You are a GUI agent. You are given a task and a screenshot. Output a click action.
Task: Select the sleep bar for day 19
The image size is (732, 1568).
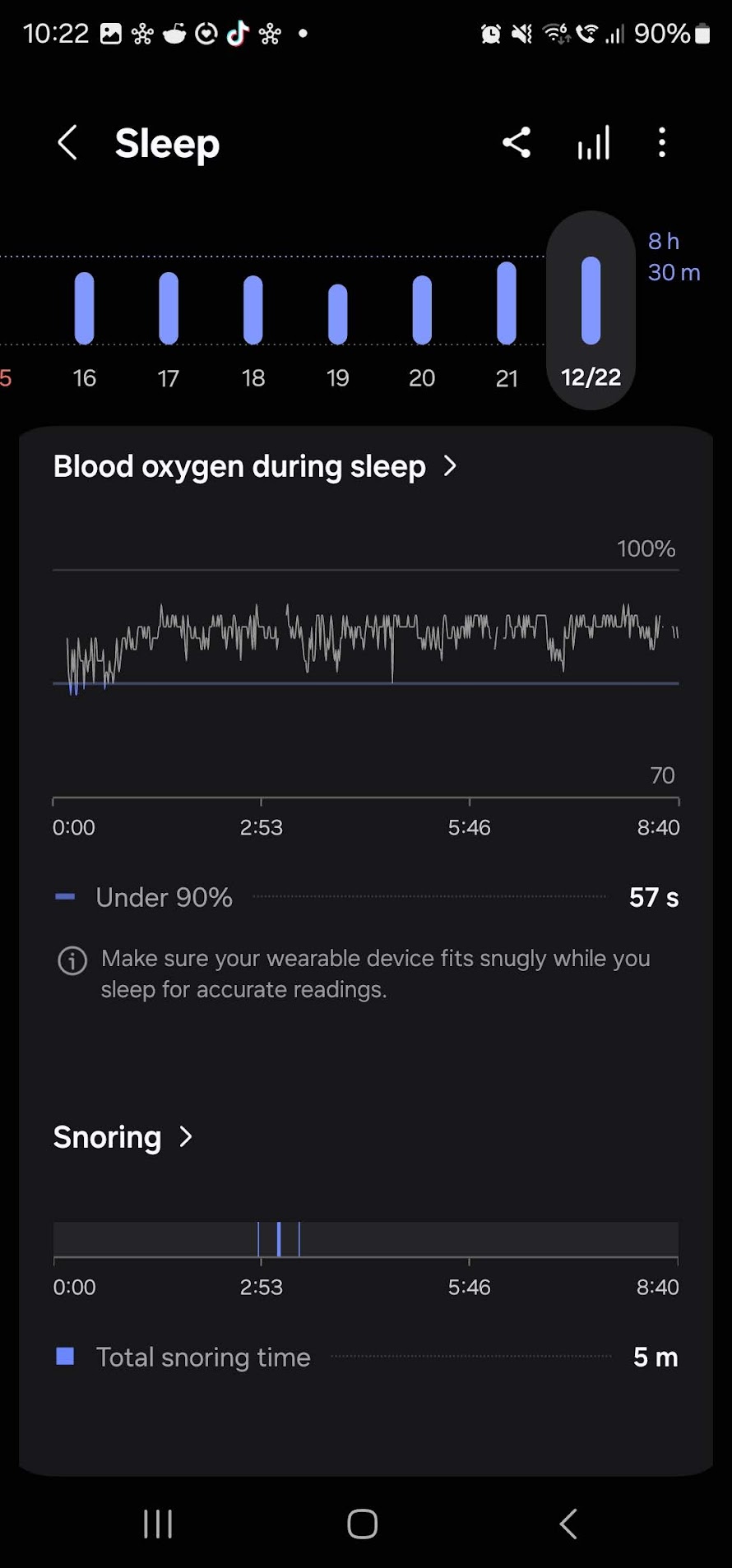(x=337, y=314)
